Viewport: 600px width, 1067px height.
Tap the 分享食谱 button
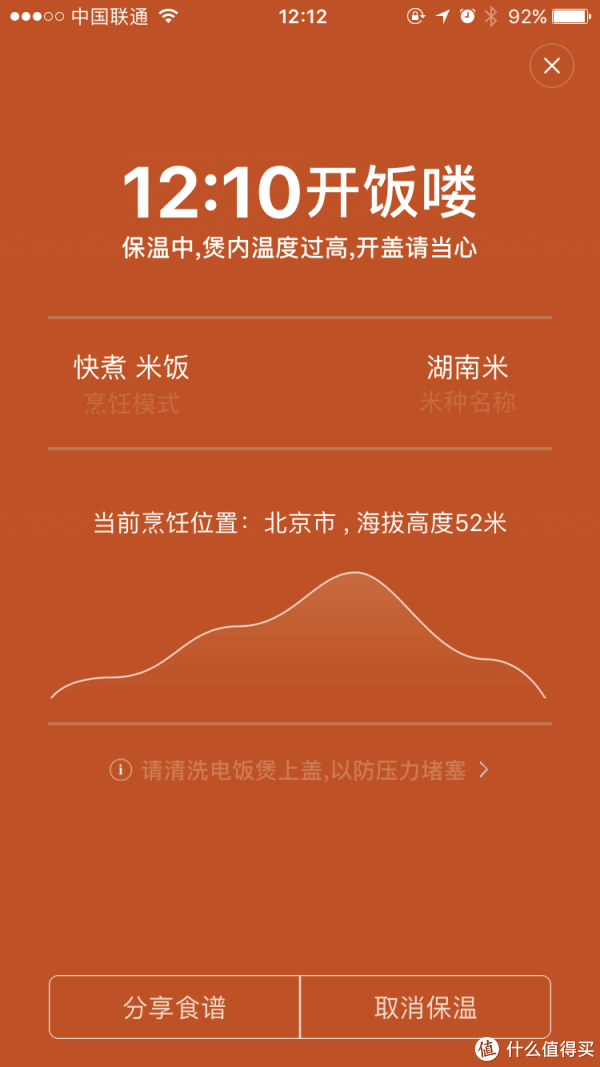[174, 1007]
